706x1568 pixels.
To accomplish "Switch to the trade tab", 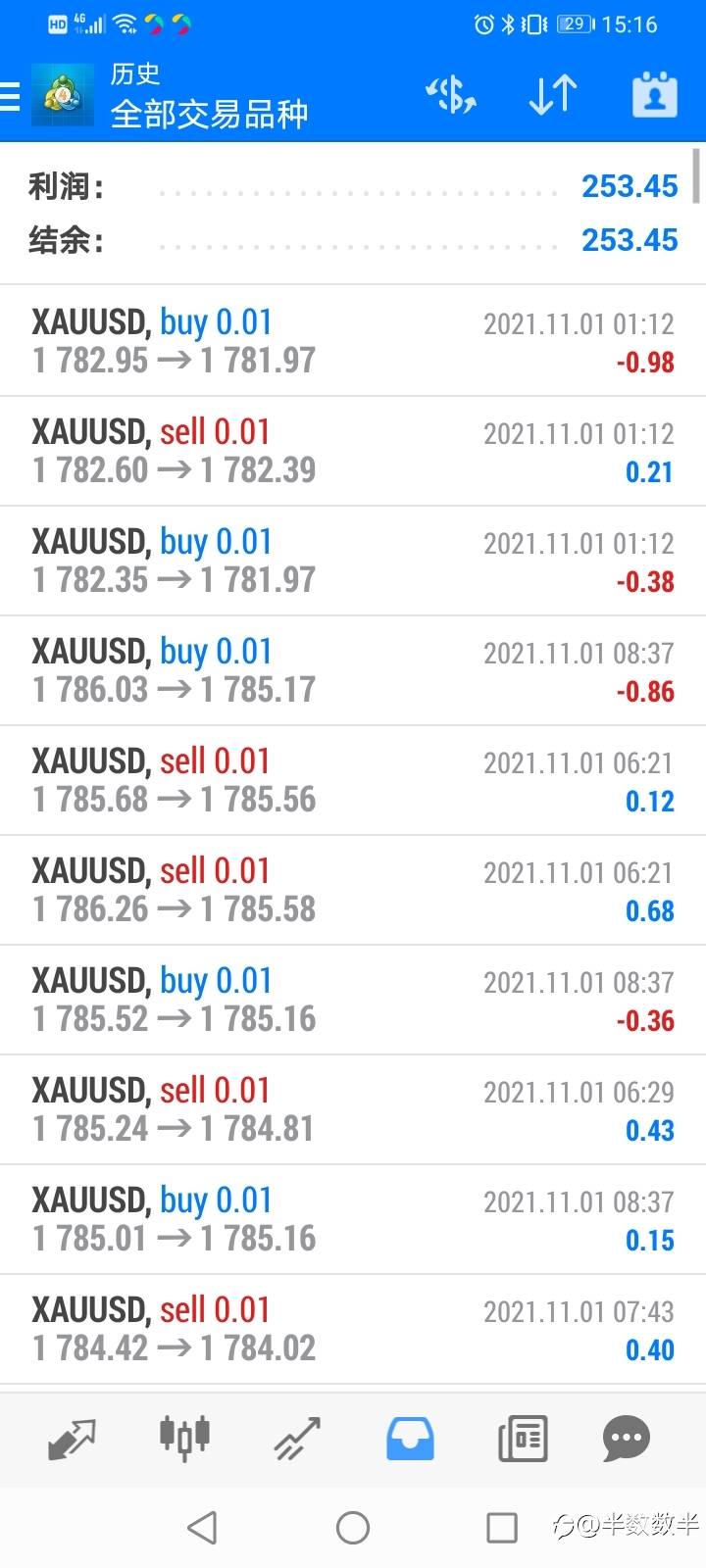I will [297, 1439].
